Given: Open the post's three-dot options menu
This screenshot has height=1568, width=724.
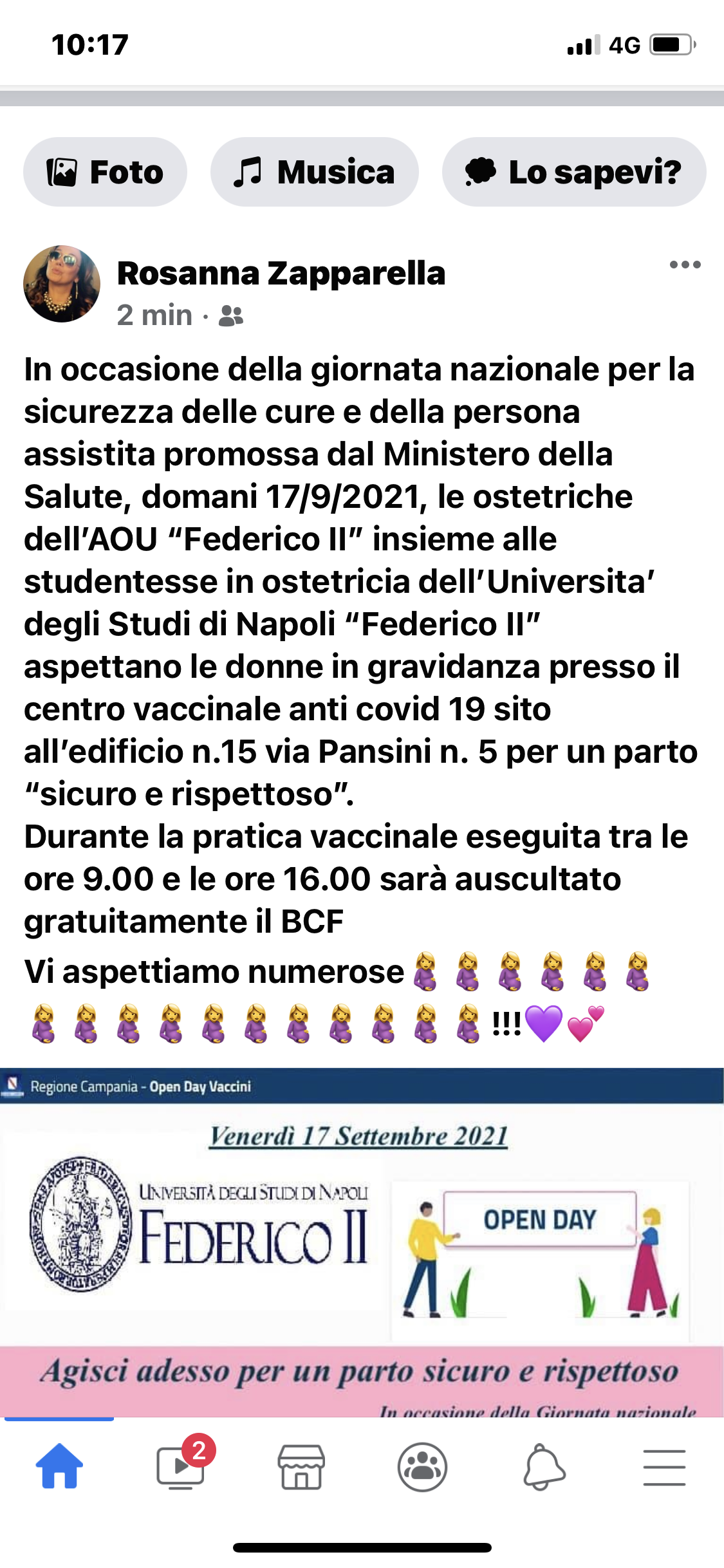Looking at the screenshot, I should 685,265.
